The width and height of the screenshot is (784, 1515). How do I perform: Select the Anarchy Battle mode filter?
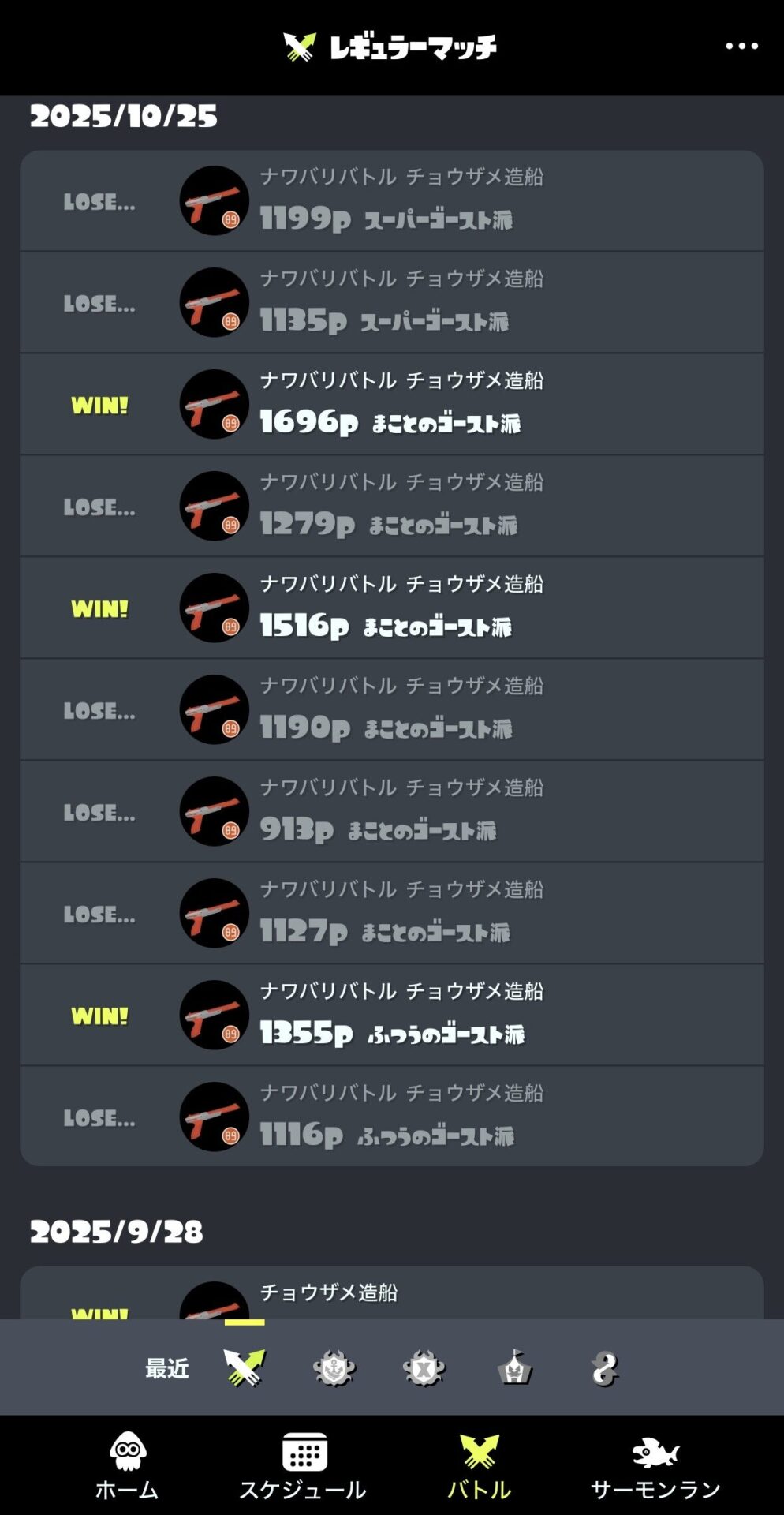click(x=334, y=1368)
